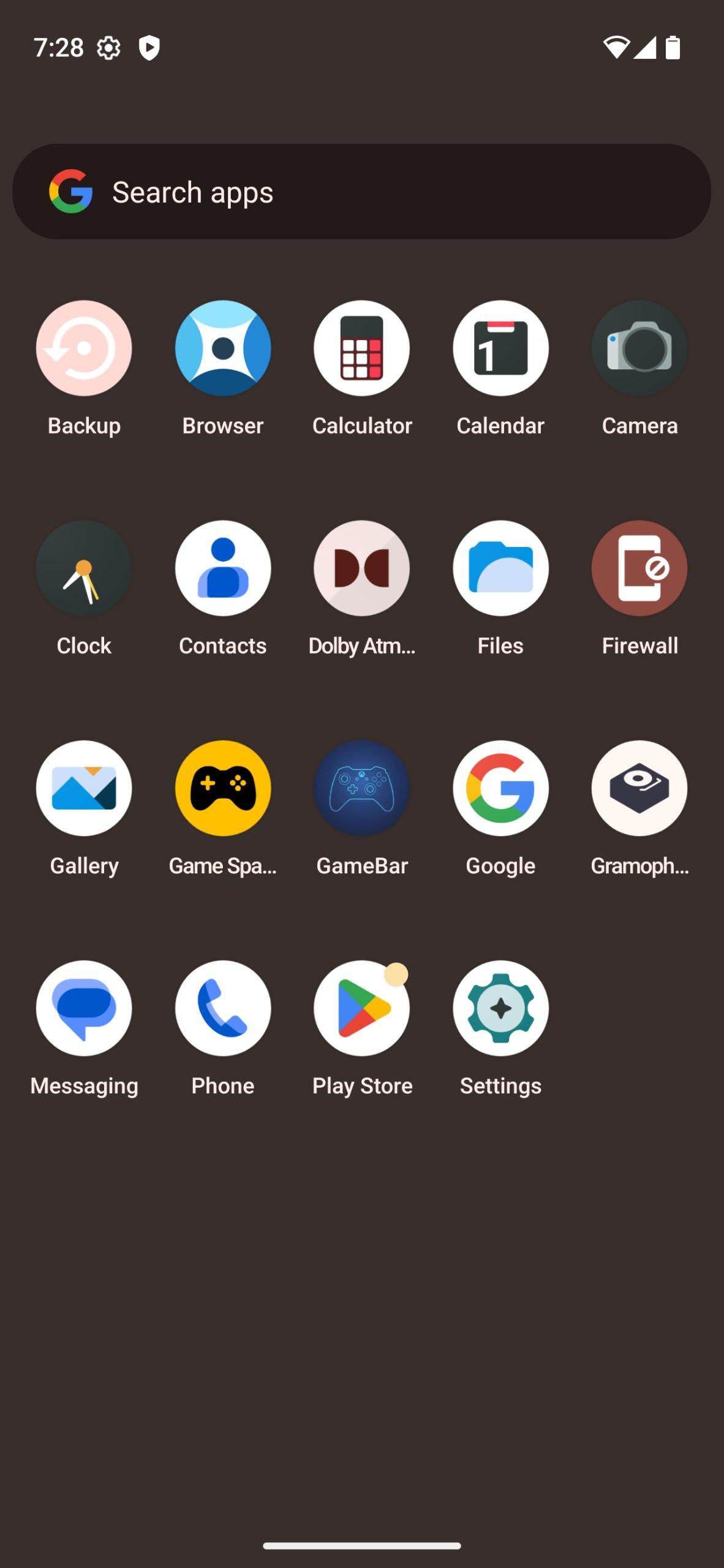Open the Phone dialer app
This screenshot has width=724, height=1568.
click(x=223, y=1008)
